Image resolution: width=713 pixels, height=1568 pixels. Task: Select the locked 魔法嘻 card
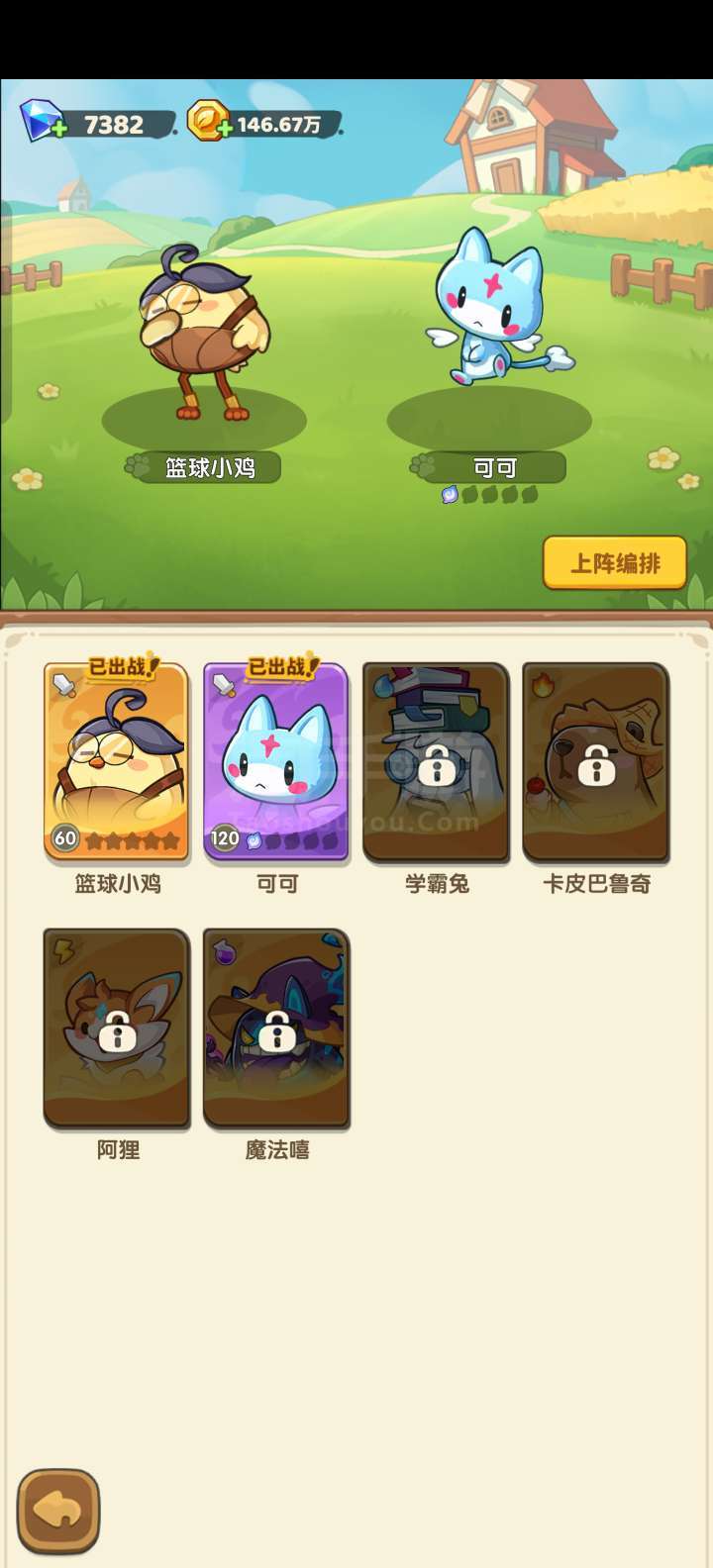(276, 1028)
